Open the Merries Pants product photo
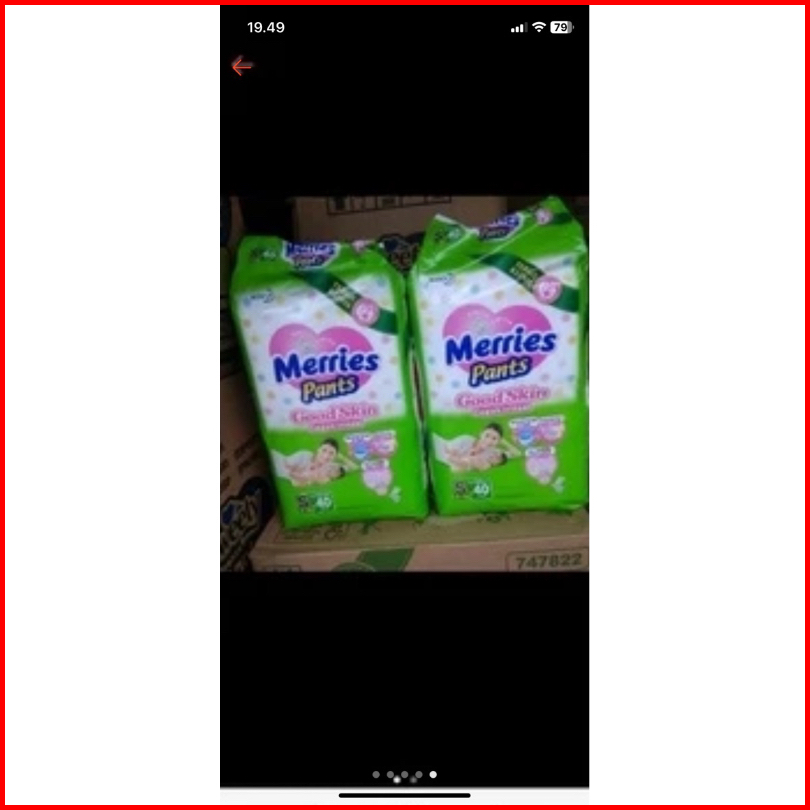The width and height of the screenshot is (810, 810). [404, 383]
